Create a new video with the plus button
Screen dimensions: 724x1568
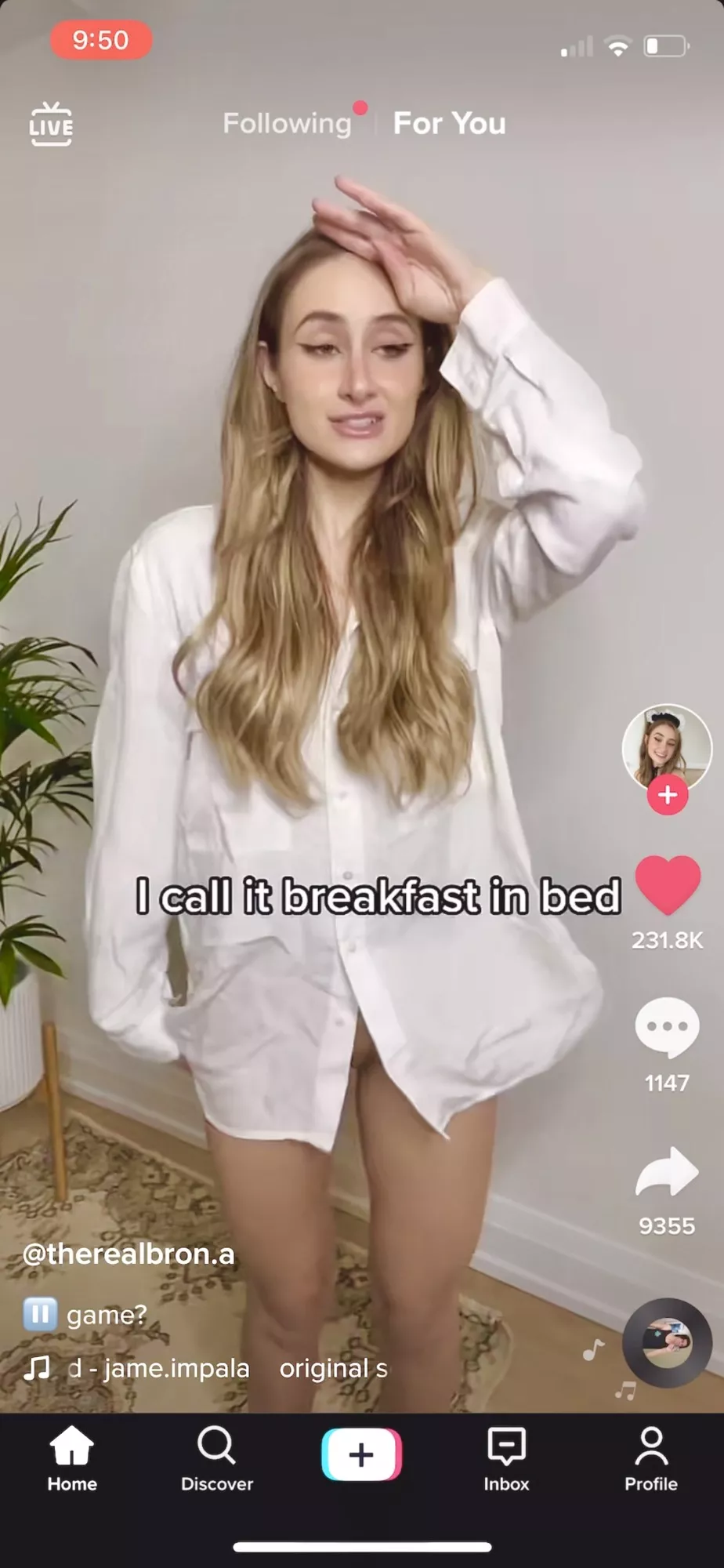(361, 1454)
